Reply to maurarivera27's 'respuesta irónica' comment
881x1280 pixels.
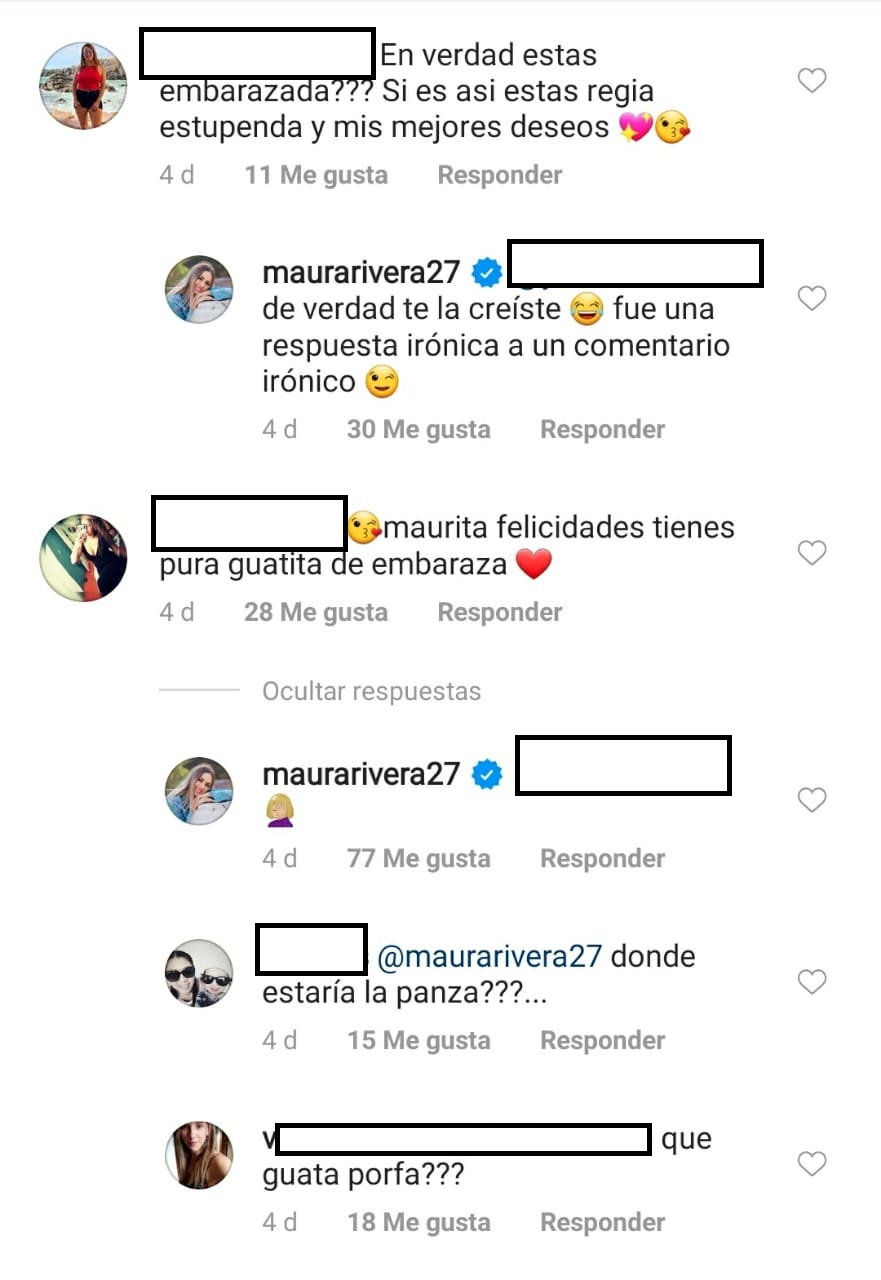[602, 430]
